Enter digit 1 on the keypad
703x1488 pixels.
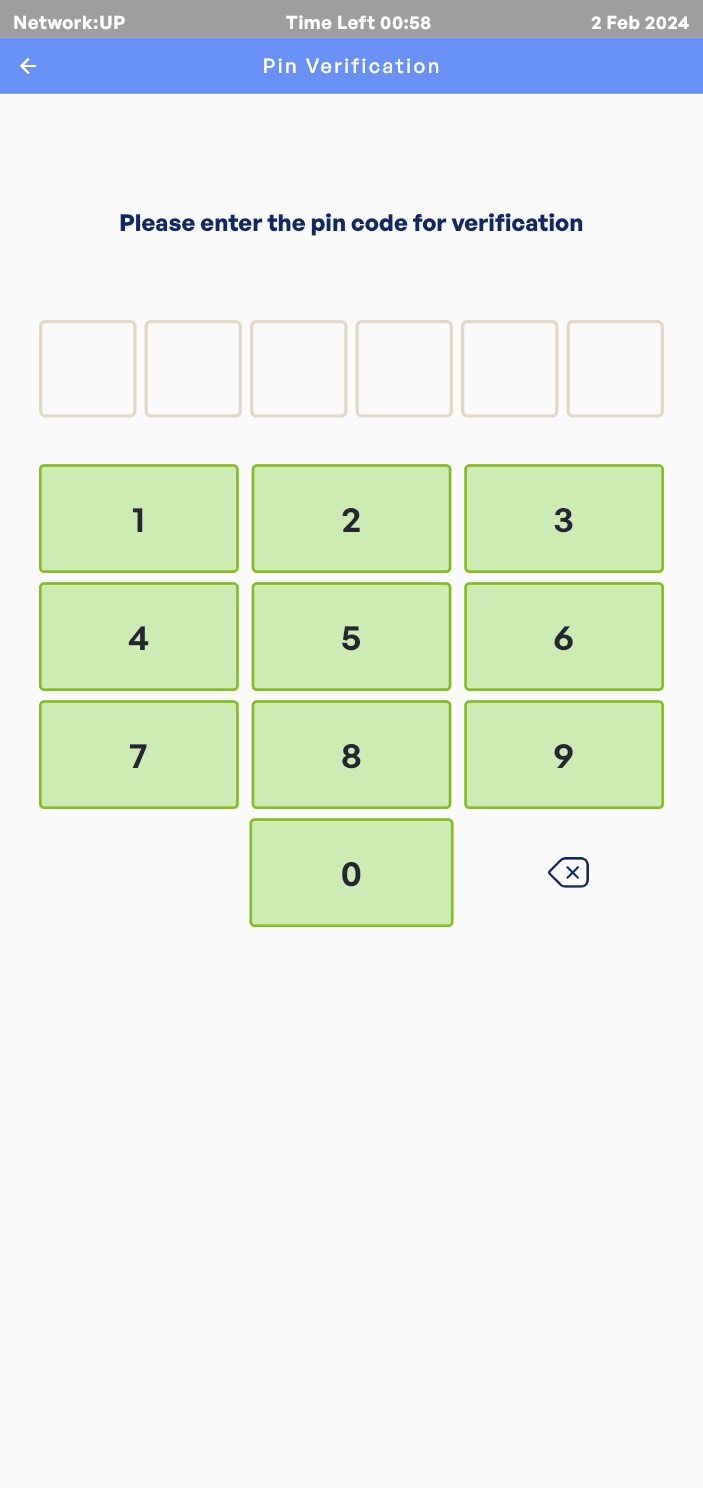click(139, 519)
